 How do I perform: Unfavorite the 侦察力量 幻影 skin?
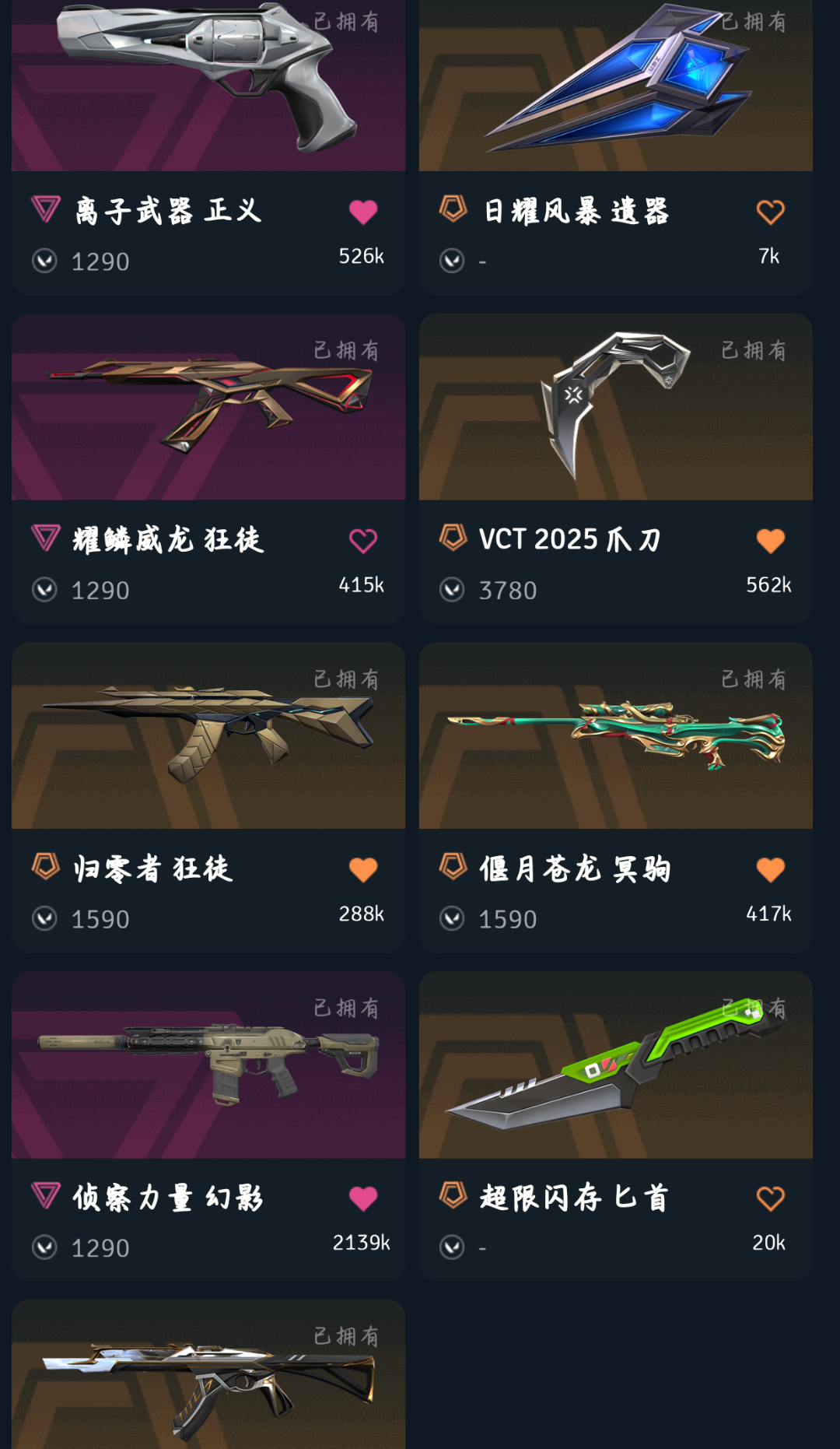pos(363,1198)
